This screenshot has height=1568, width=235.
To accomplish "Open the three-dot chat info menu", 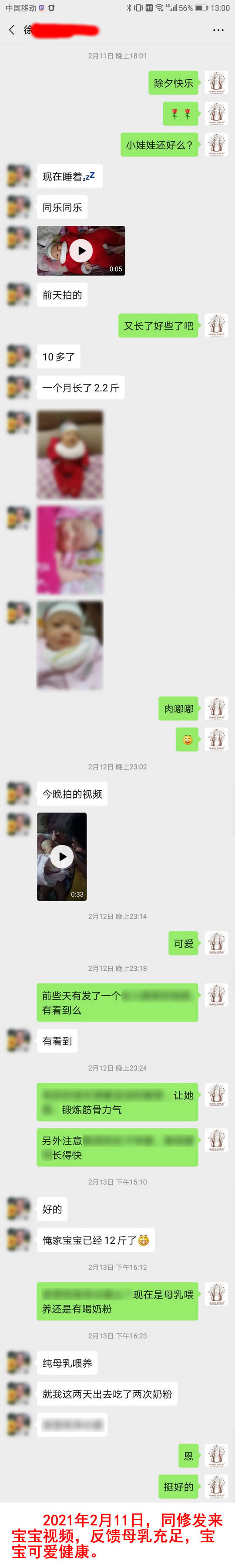I will [x=218, y=30].
